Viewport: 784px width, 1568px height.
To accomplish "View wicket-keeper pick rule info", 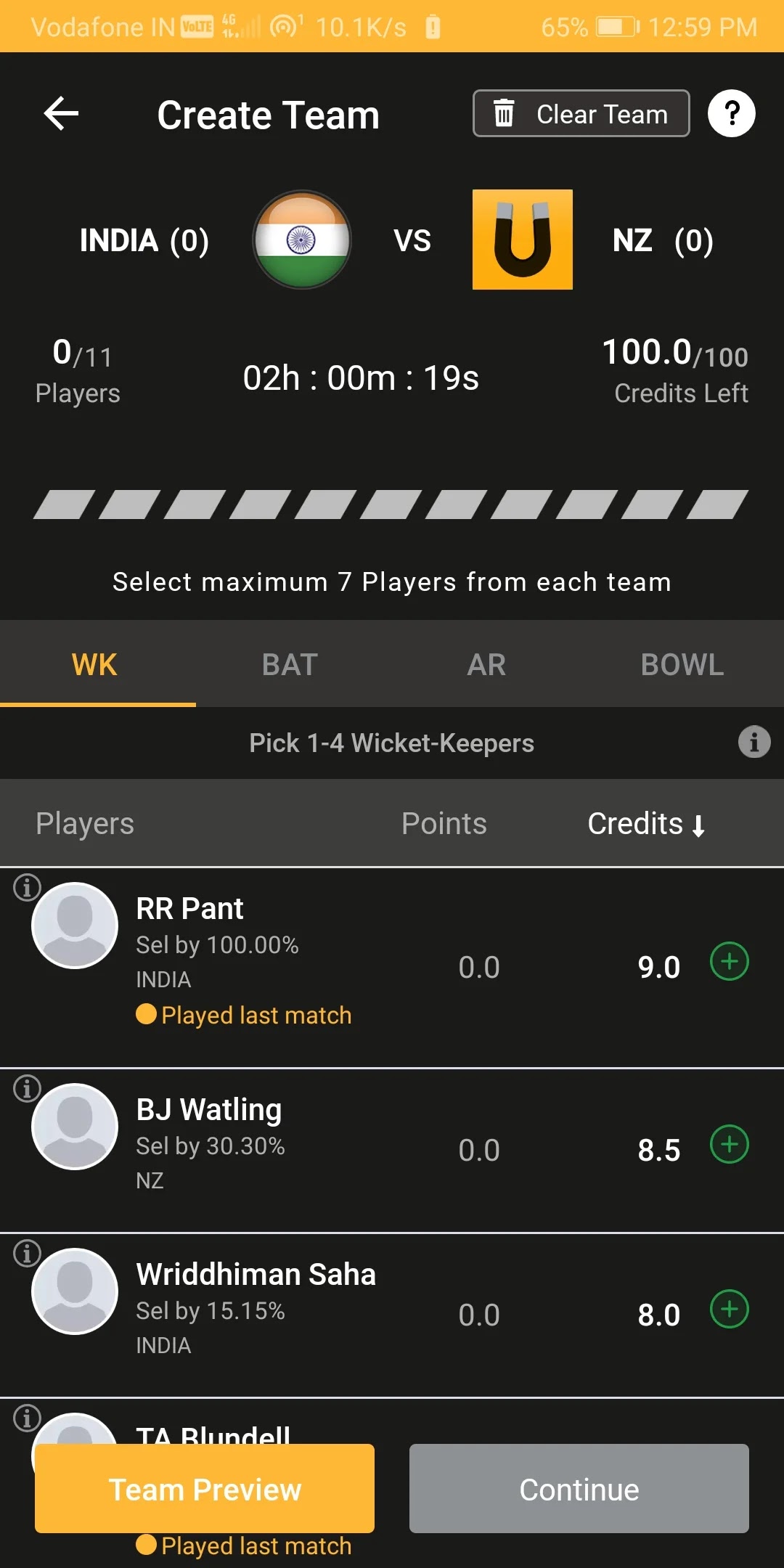I will pos(754,743).
